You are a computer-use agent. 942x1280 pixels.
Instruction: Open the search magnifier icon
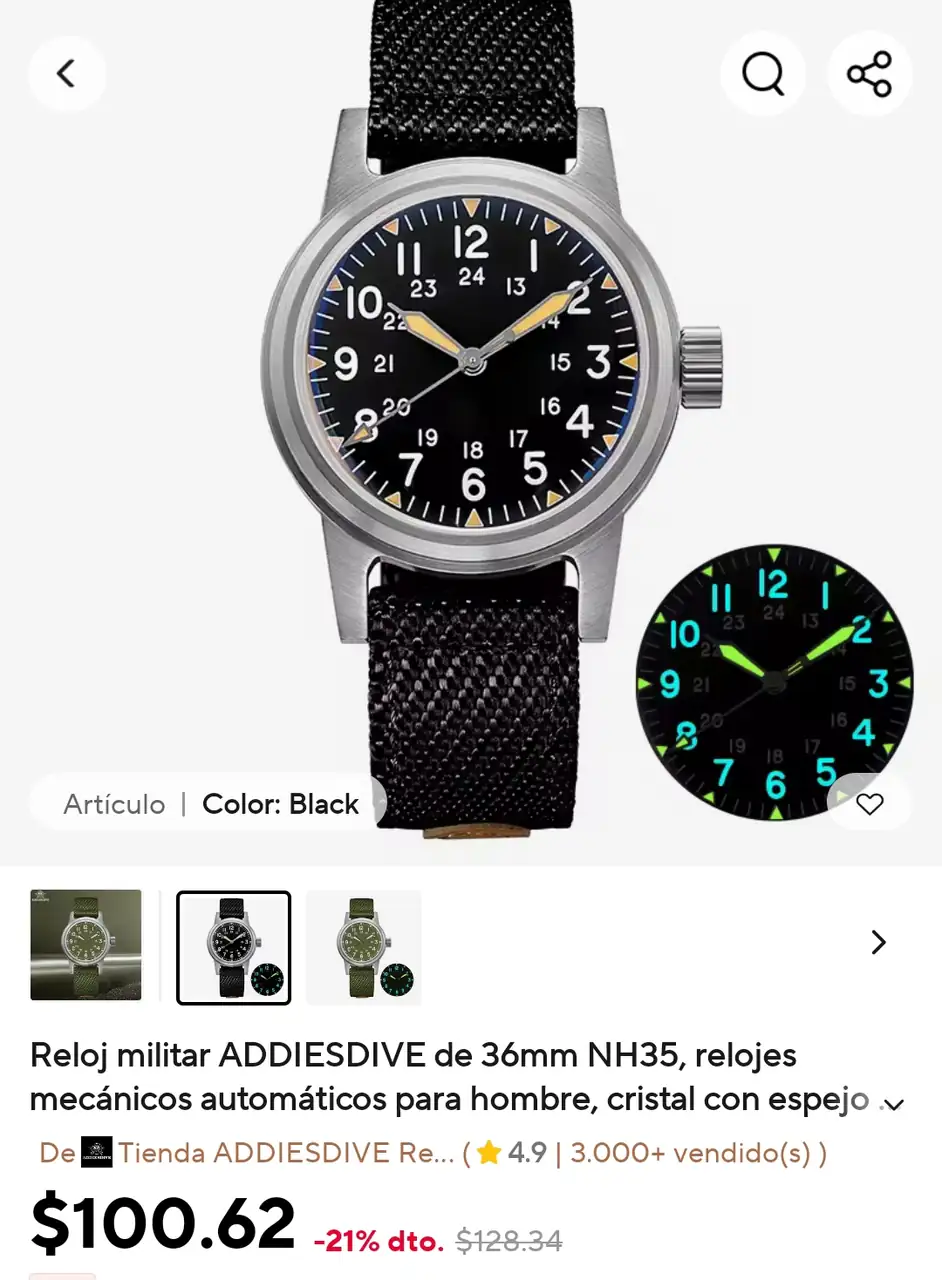(x=763, y=74)
